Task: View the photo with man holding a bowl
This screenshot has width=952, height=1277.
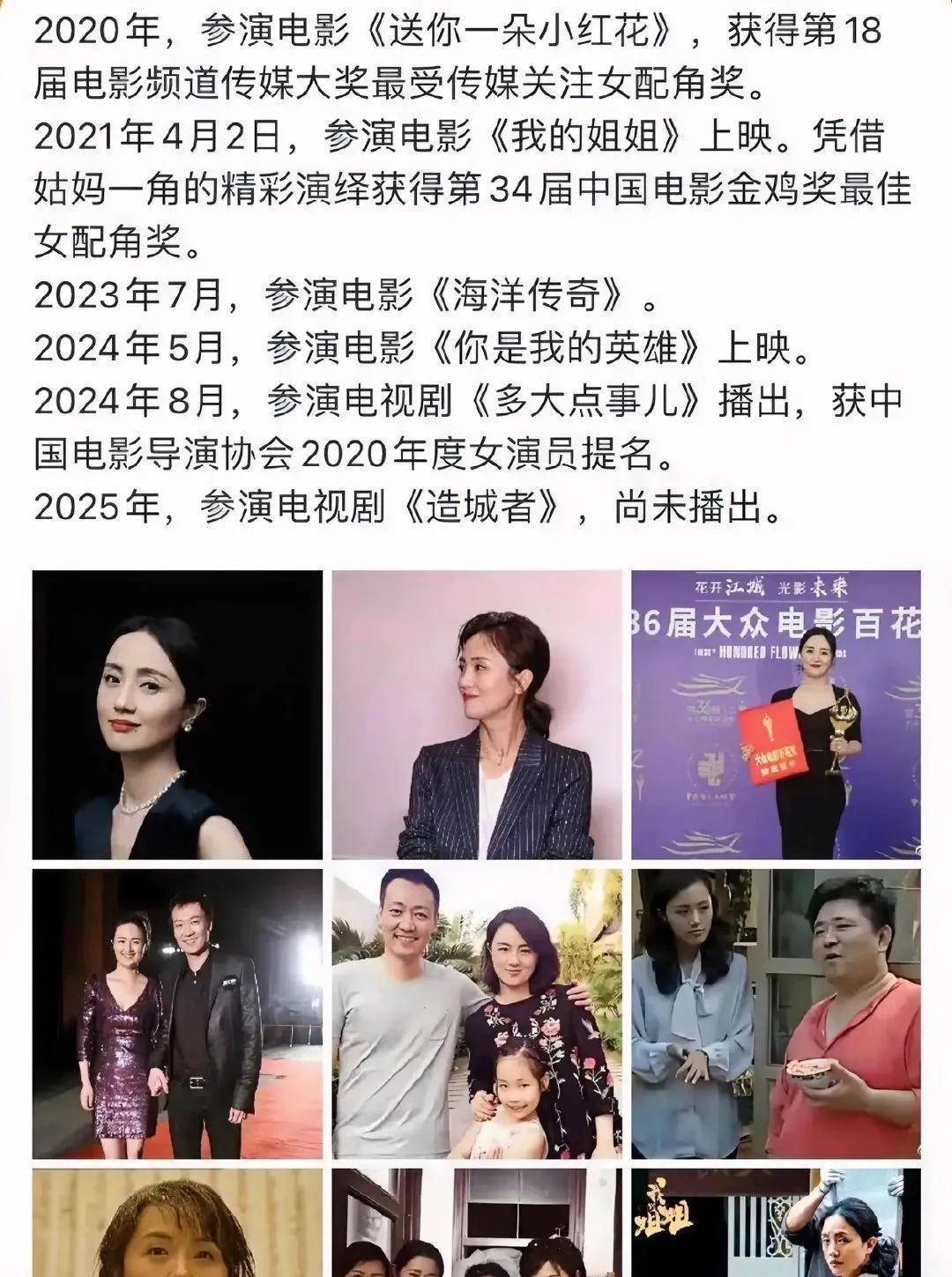Action: (x=776, y=1013)
